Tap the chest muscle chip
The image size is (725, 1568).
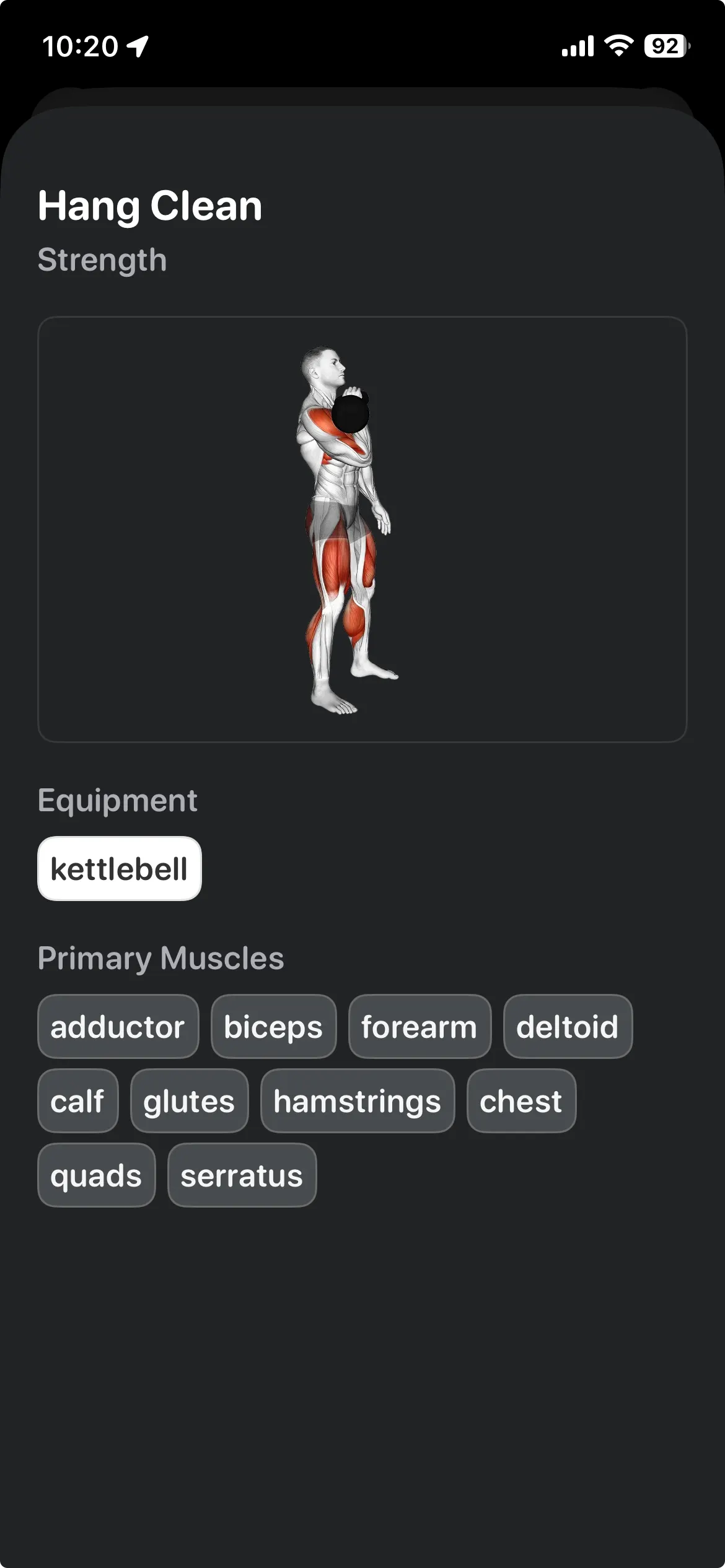[x=521, y=1100]
